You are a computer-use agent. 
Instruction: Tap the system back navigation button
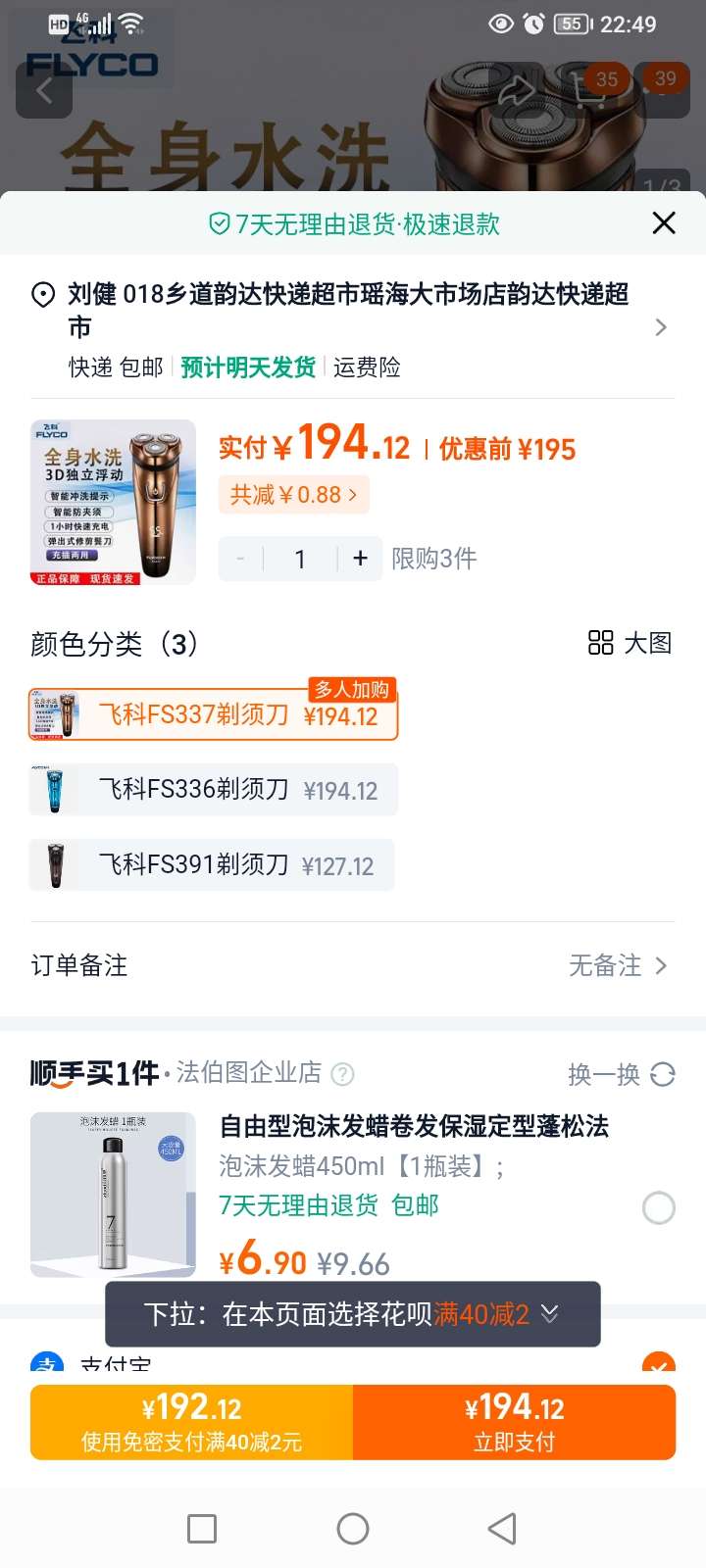click(x=502, y=1528)
